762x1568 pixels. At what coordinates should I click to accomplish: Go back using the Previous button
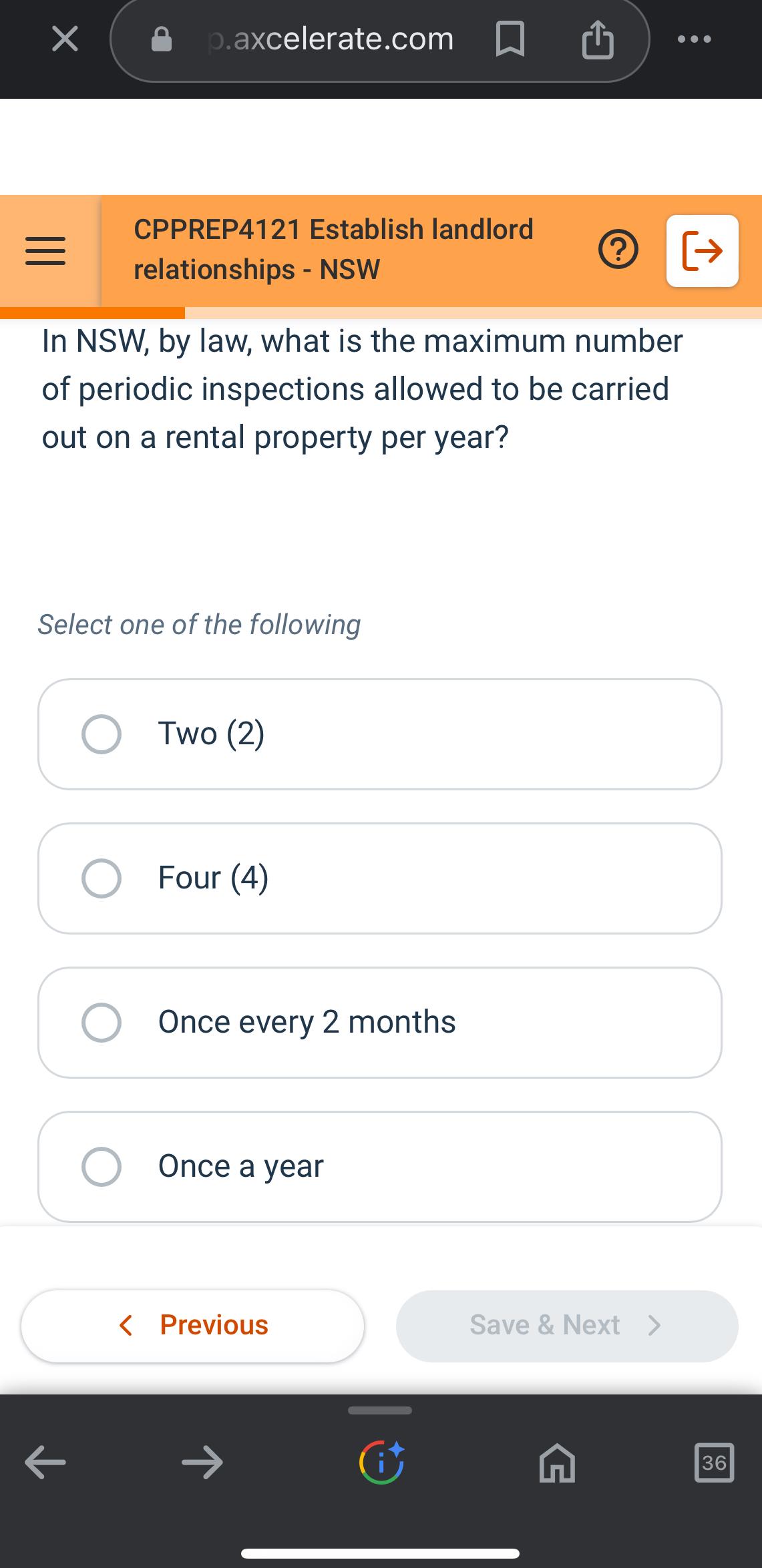tap(192, 1326)
